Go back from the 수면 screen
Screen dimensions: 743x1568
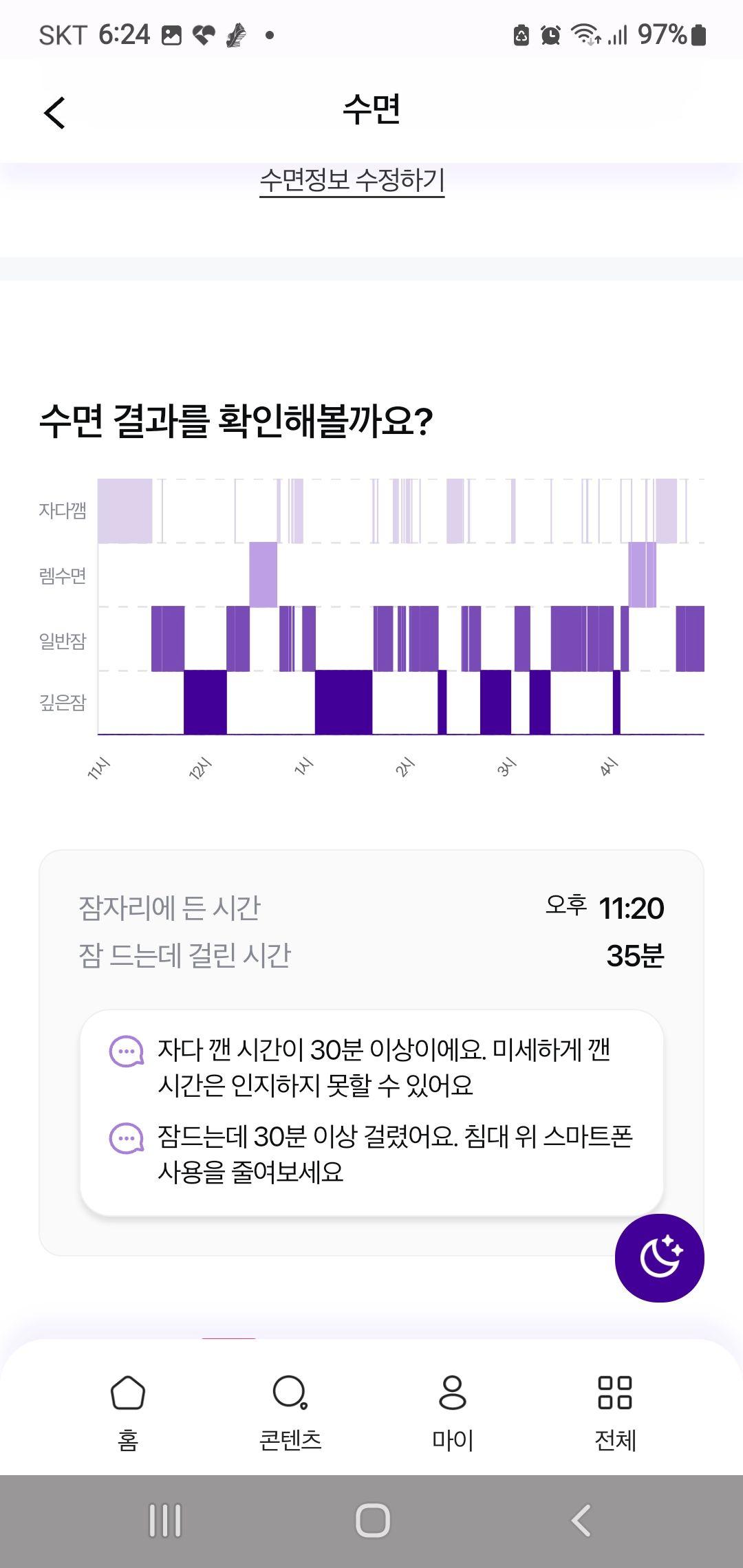click(54, 112)
